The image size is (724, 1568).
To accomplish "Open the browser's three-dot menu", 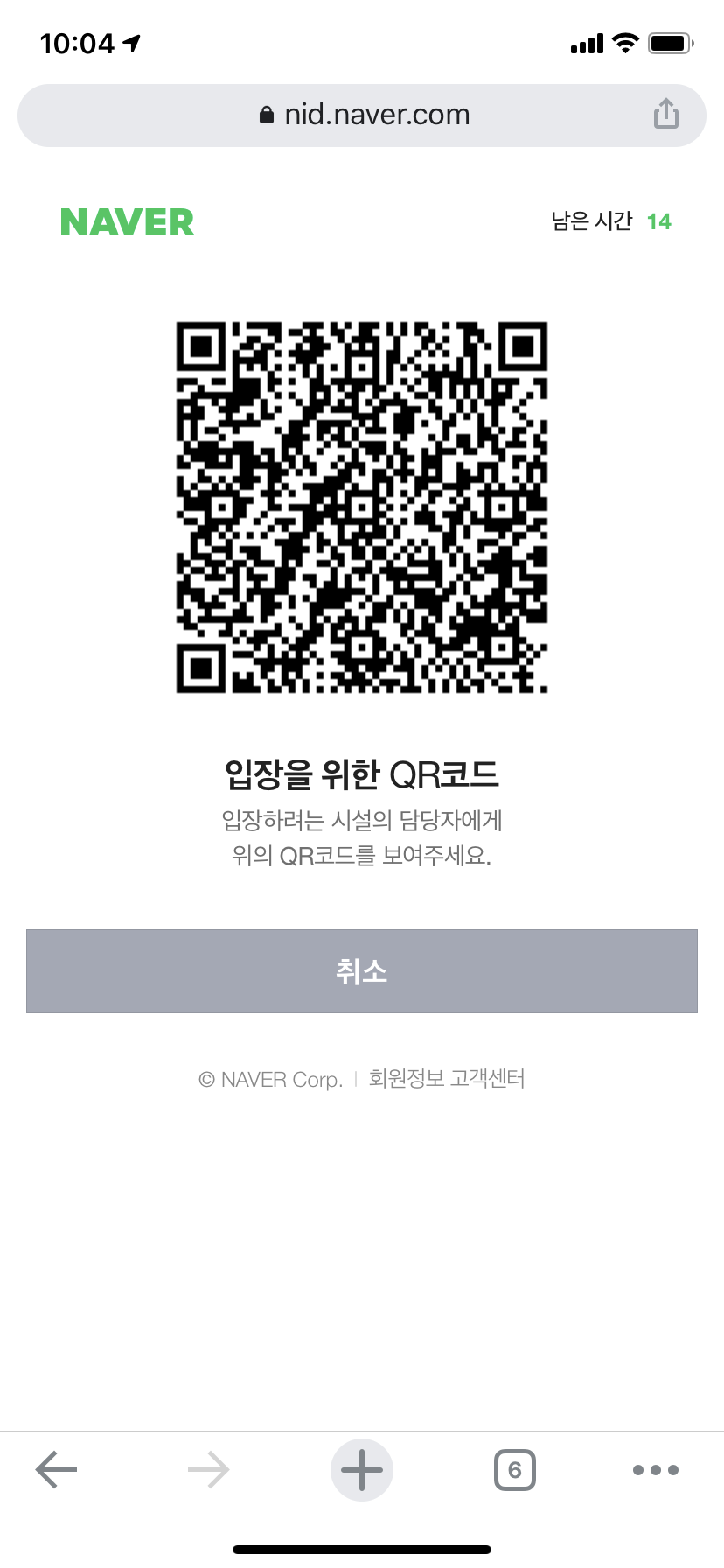I will coord(655,1469).
